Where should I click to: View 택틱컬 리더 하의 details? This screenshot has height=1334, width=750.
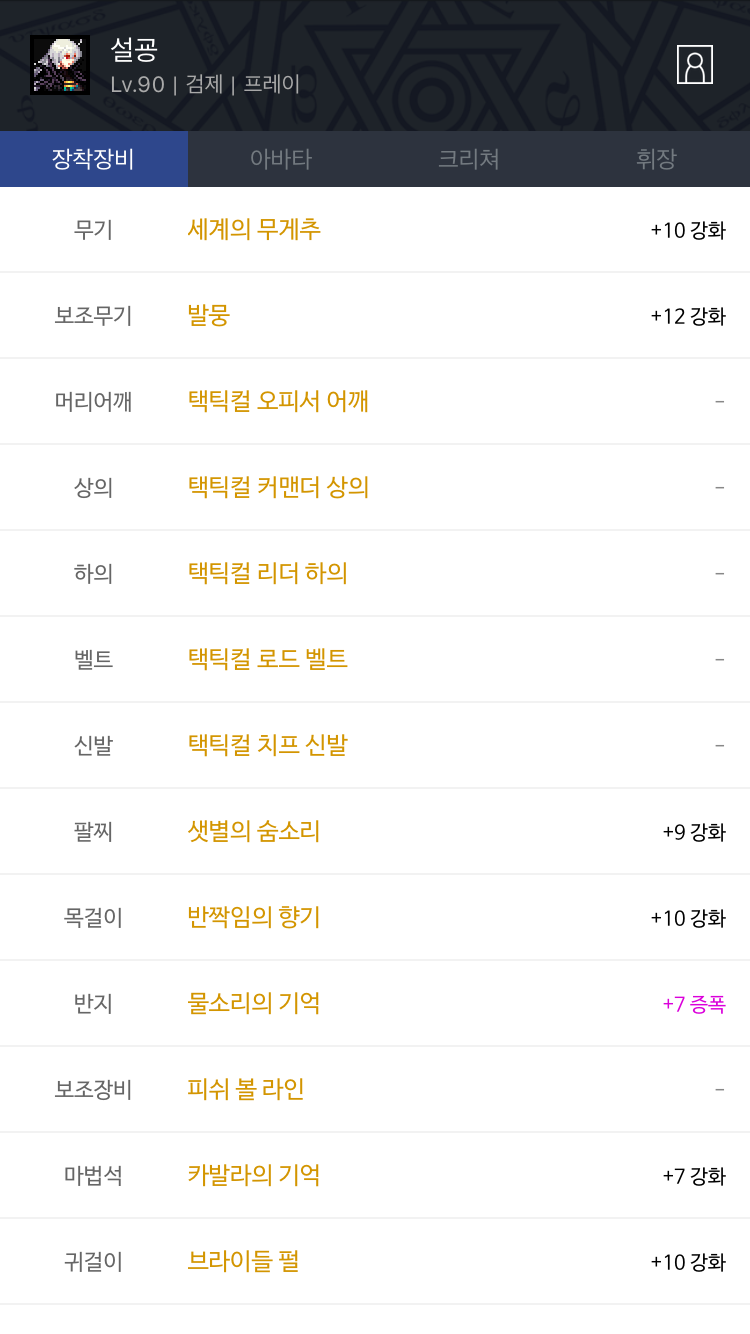[x=268, y=573]
